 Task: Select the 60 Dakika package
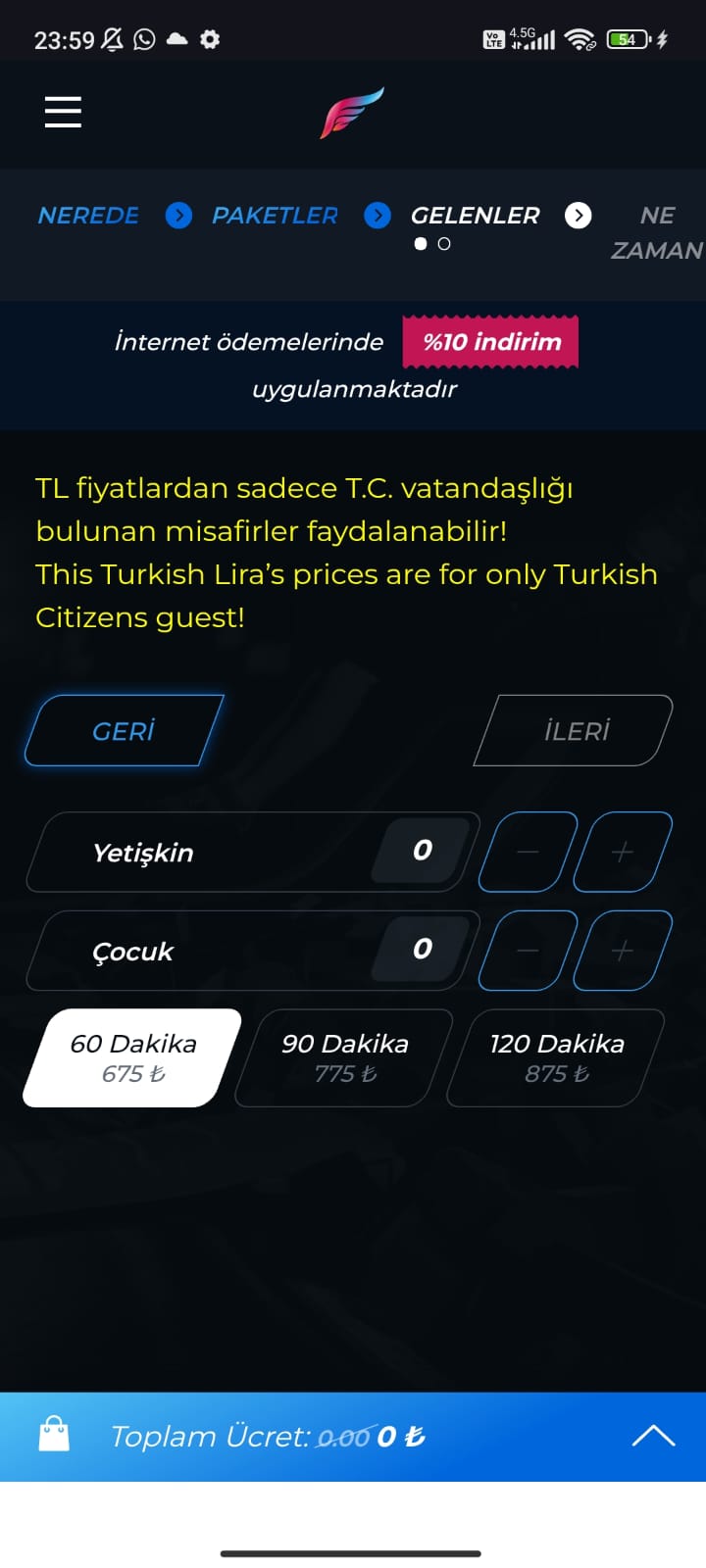(x=133, y=1058)
